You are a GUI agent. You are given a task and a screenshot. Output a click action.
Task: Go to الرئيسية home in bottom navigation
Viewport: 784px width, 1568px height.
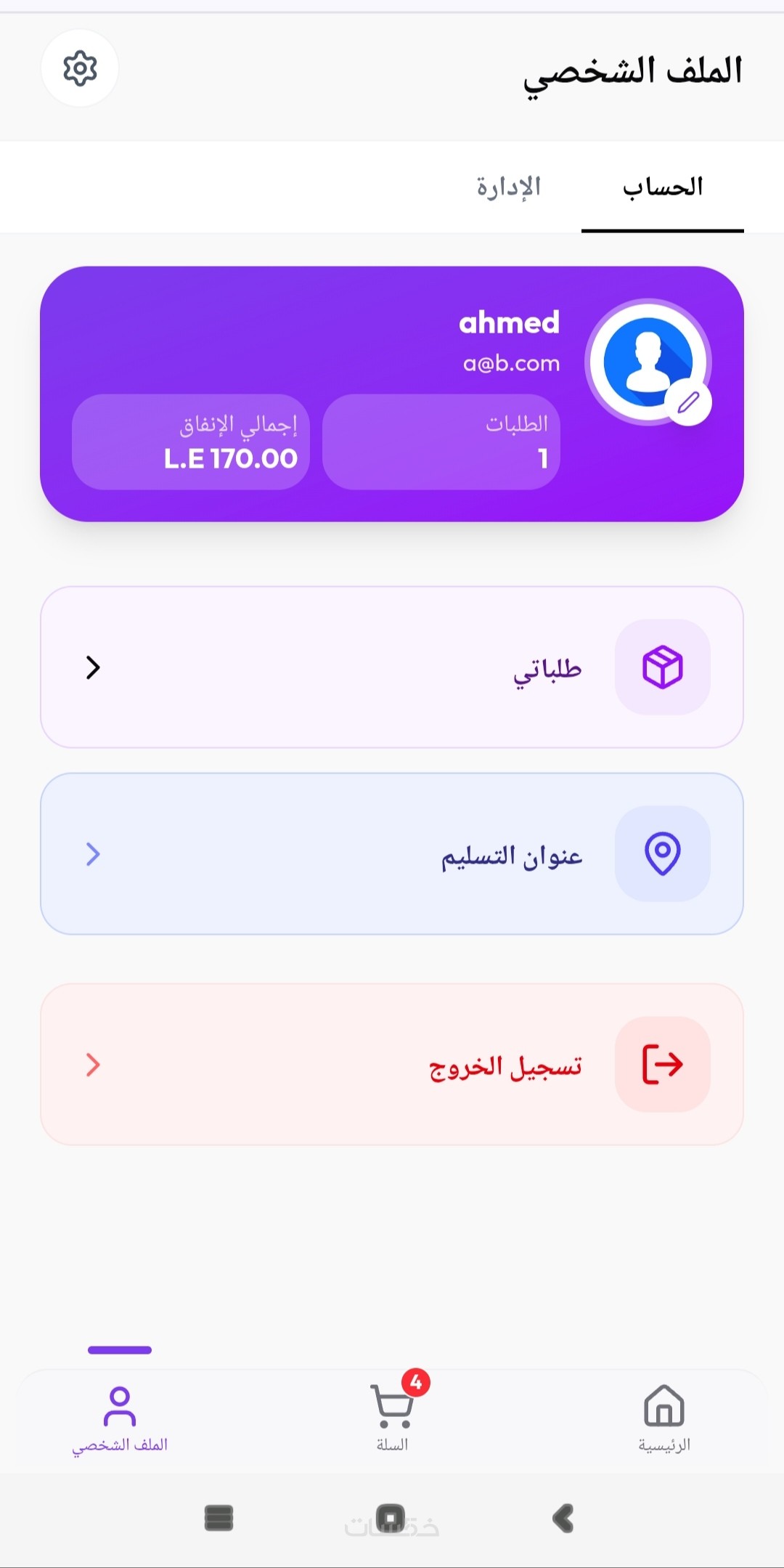(x=663, y=1417)
